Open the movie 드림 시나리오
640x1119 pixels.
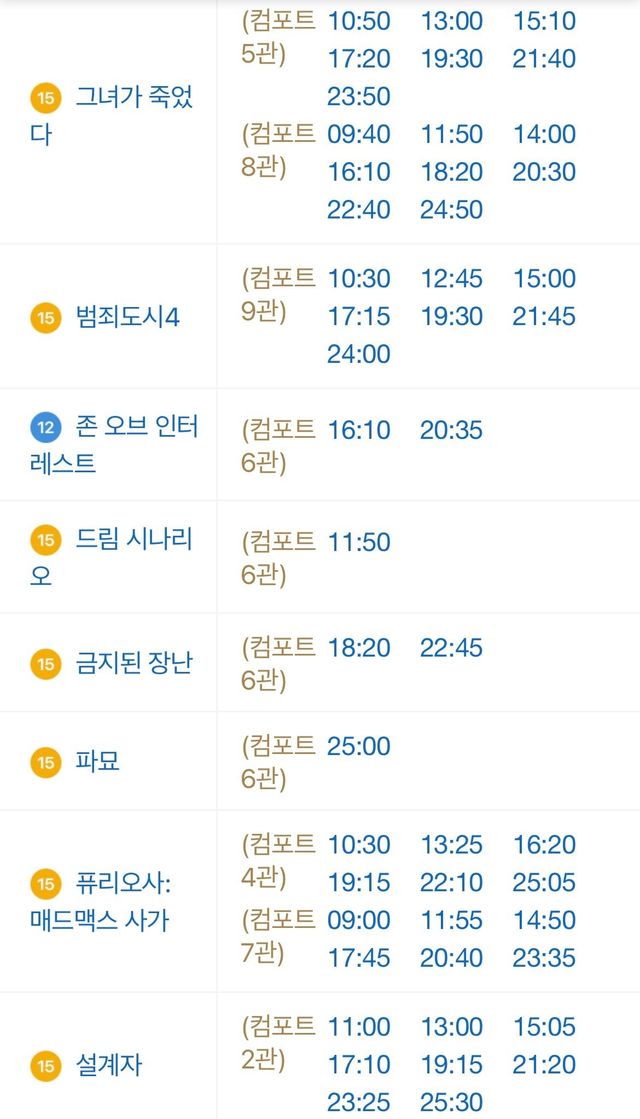(x=112, y=557)
